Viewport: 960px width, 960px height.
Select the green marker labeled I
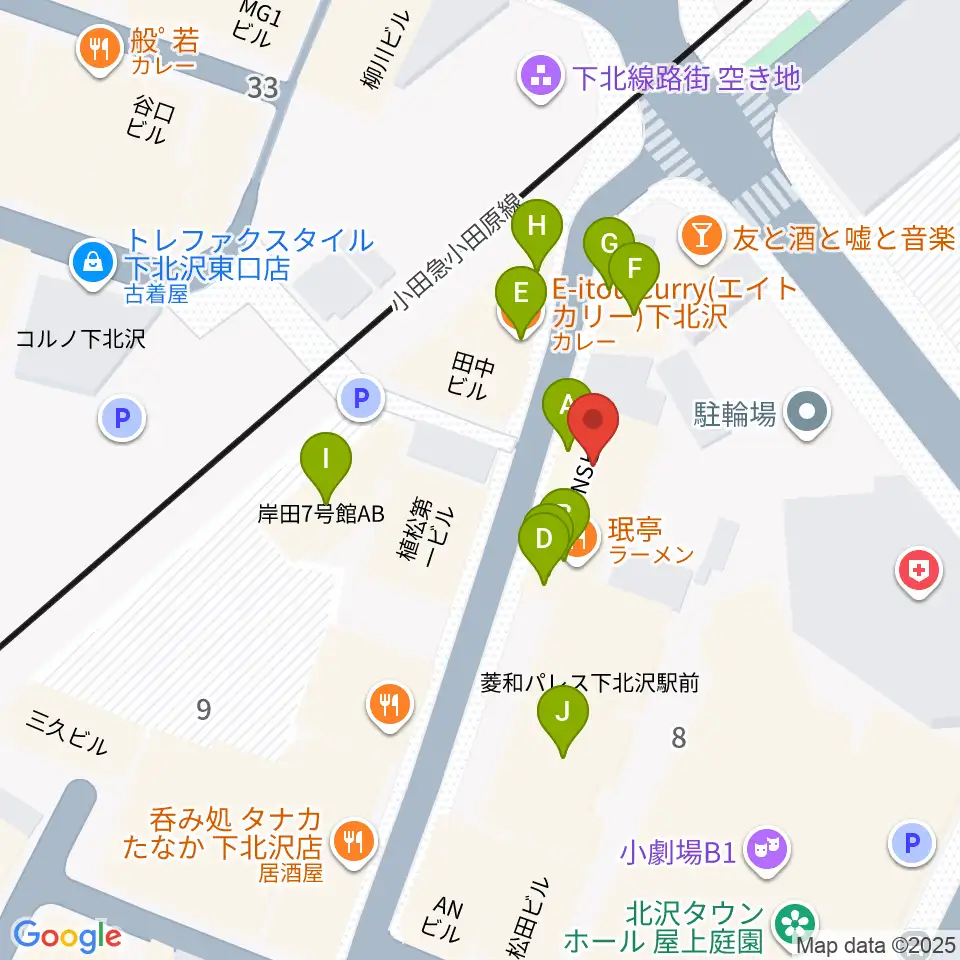click(x=326, y=466)
